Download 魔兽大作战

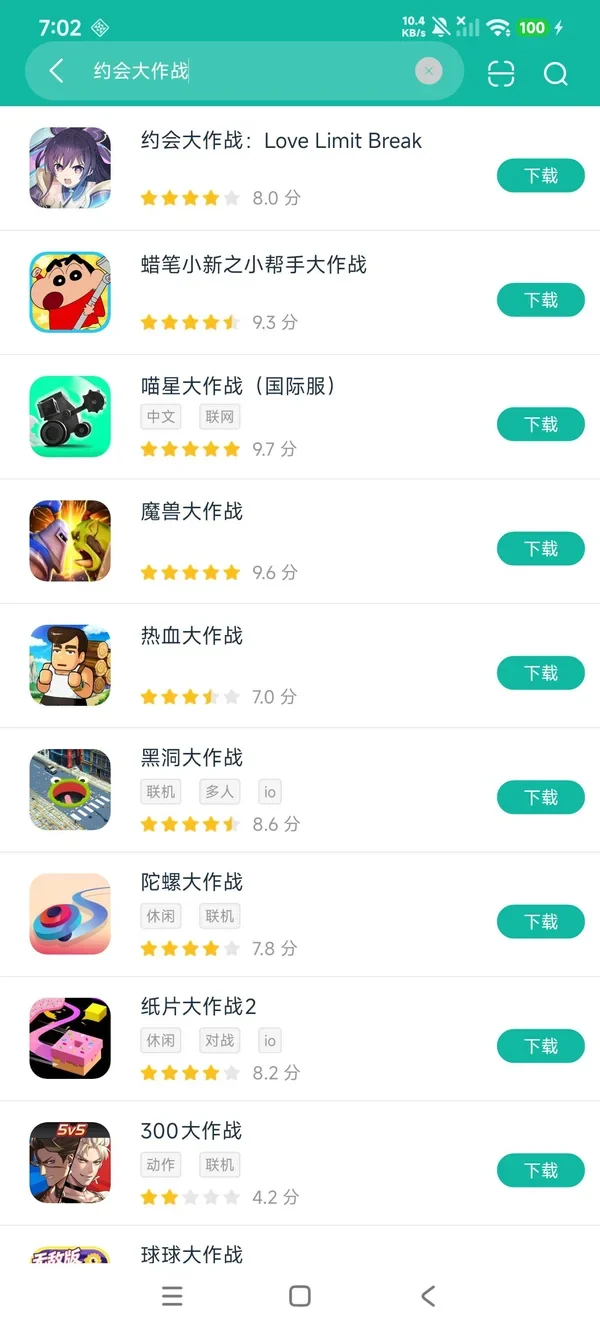[541, 549]
